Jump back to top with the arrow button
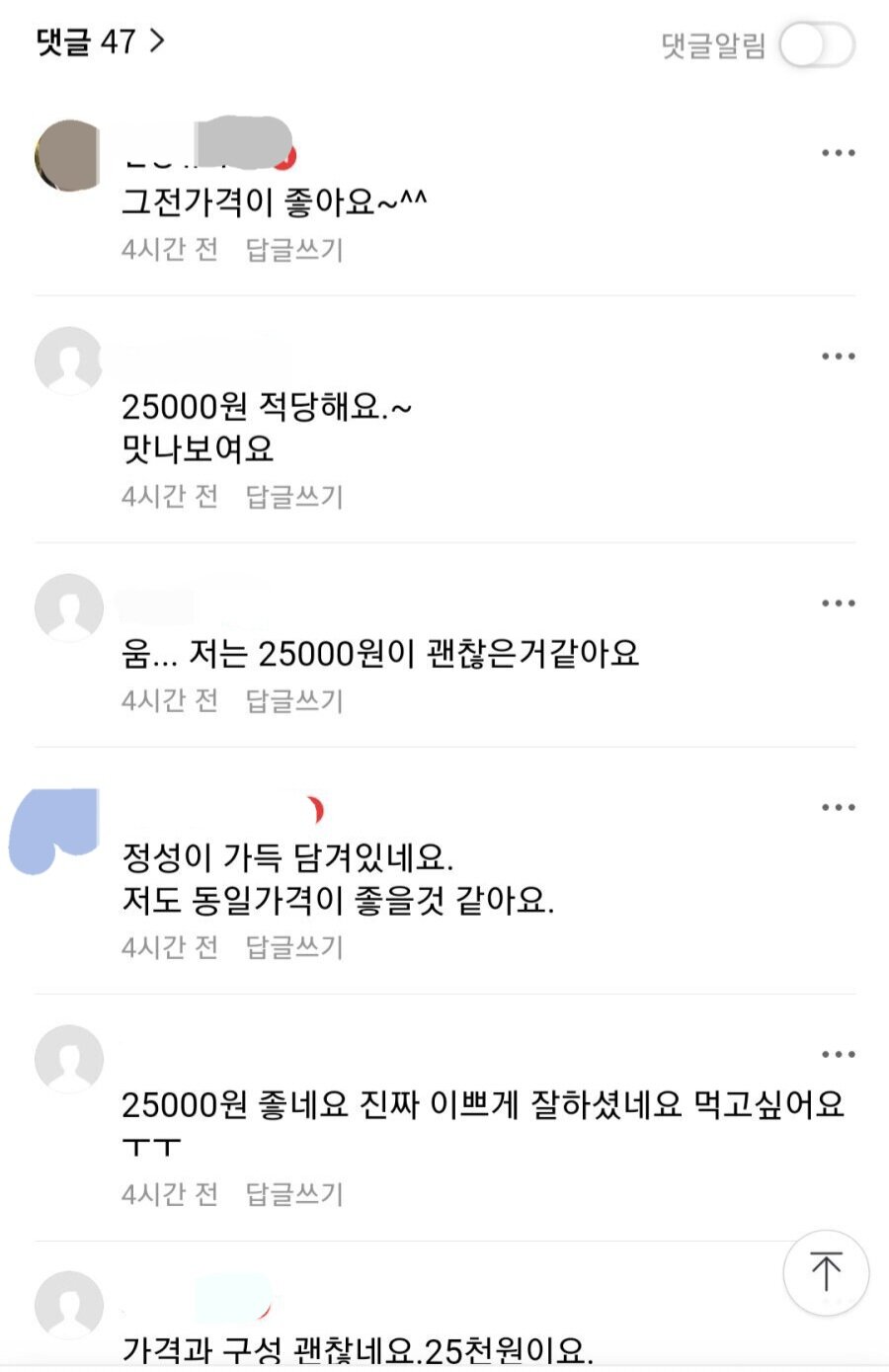 tap(826, 1272)
